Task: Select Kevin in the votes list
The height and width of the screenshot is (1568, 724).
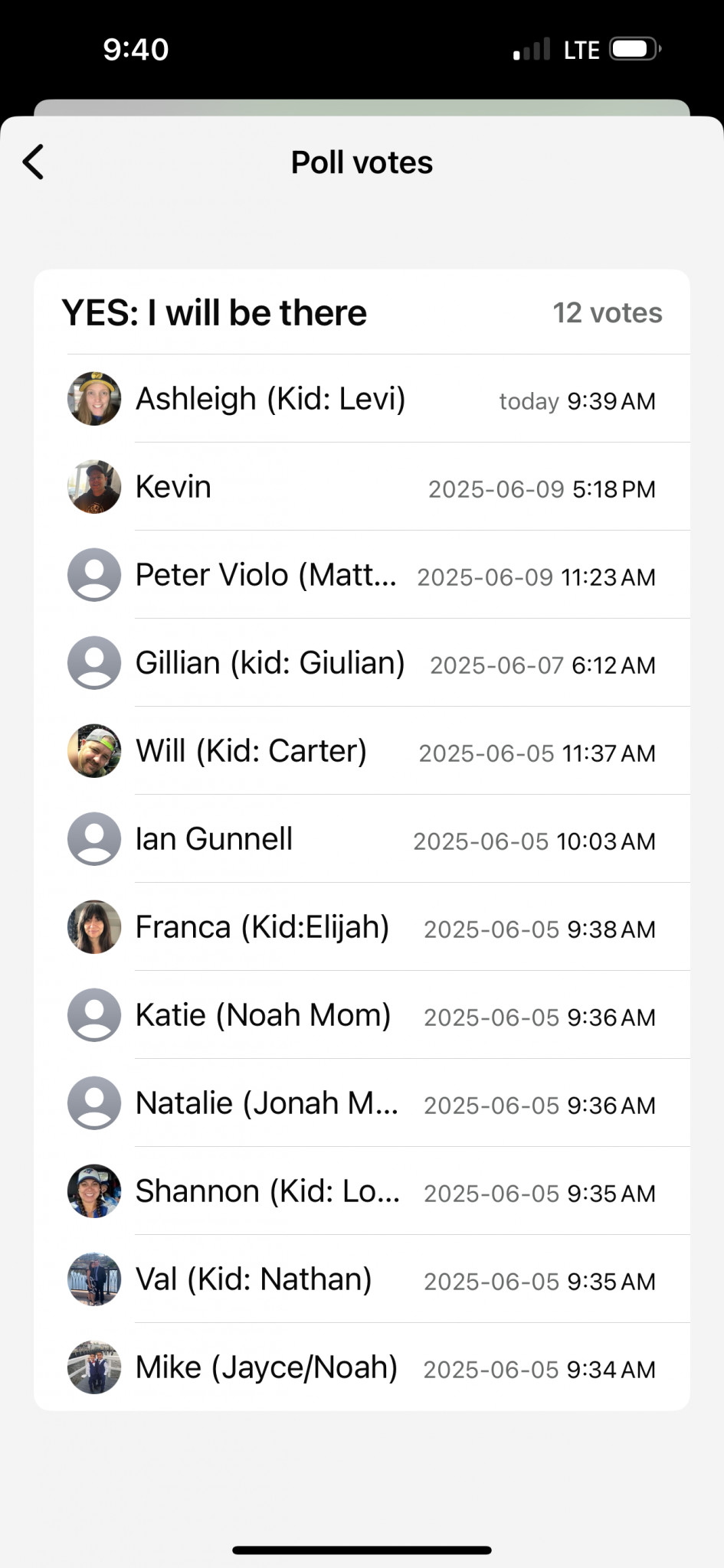Action: pyautogui.click(x=362, y=487)
